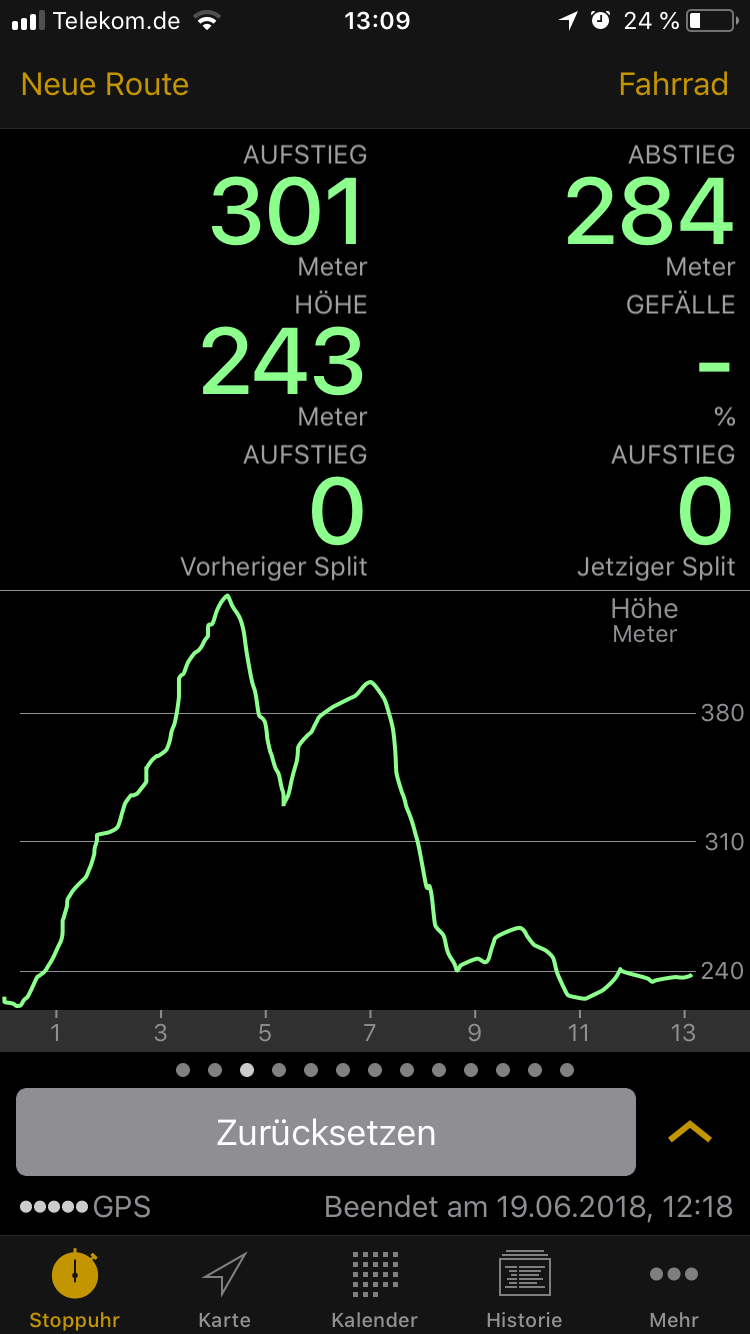Open Neue Route in the header
750x1334 pixels.
tap(105, 84)
